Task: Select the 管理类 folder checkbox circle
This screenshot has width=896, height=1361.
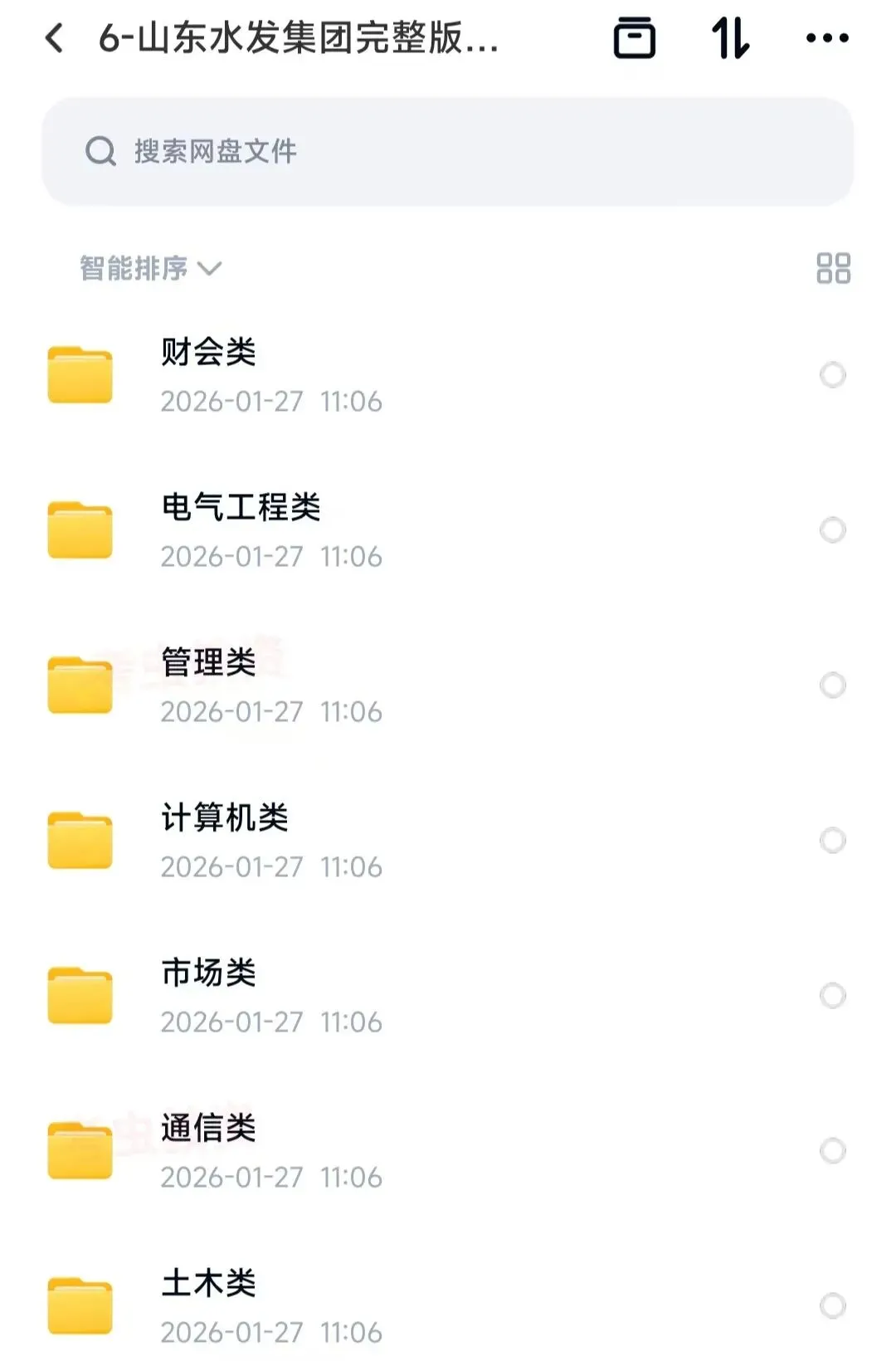Action: click(x=832, y=685)
